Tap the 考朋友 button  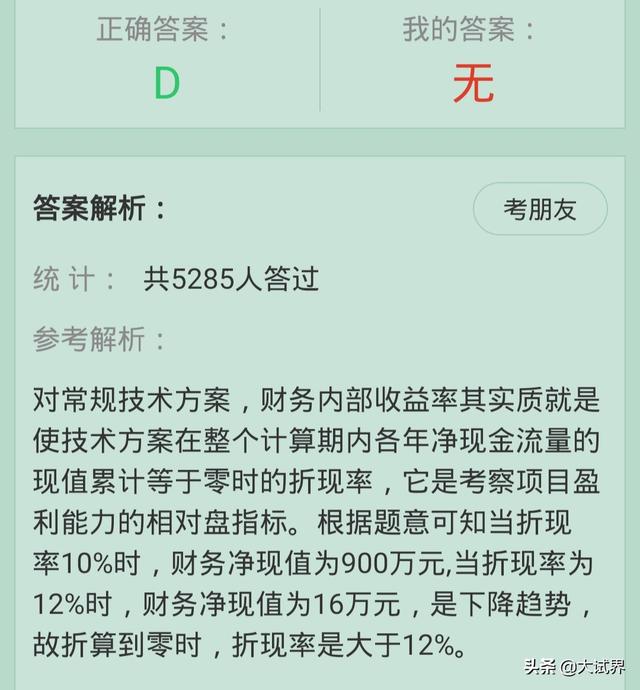[540, 209]
